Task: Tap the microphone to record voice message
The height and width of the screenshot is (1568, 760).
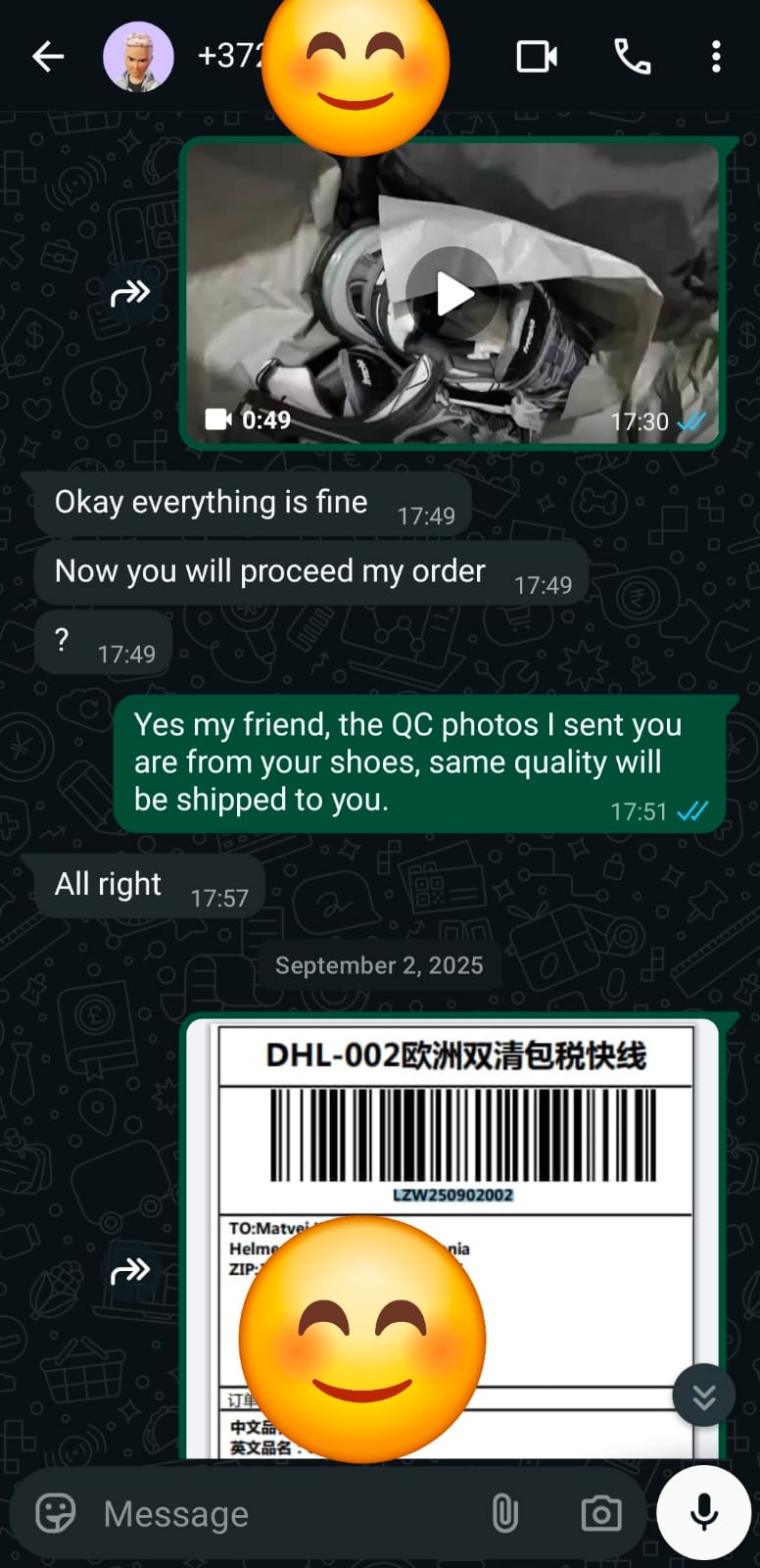Action: click(x=703, y=1513)
